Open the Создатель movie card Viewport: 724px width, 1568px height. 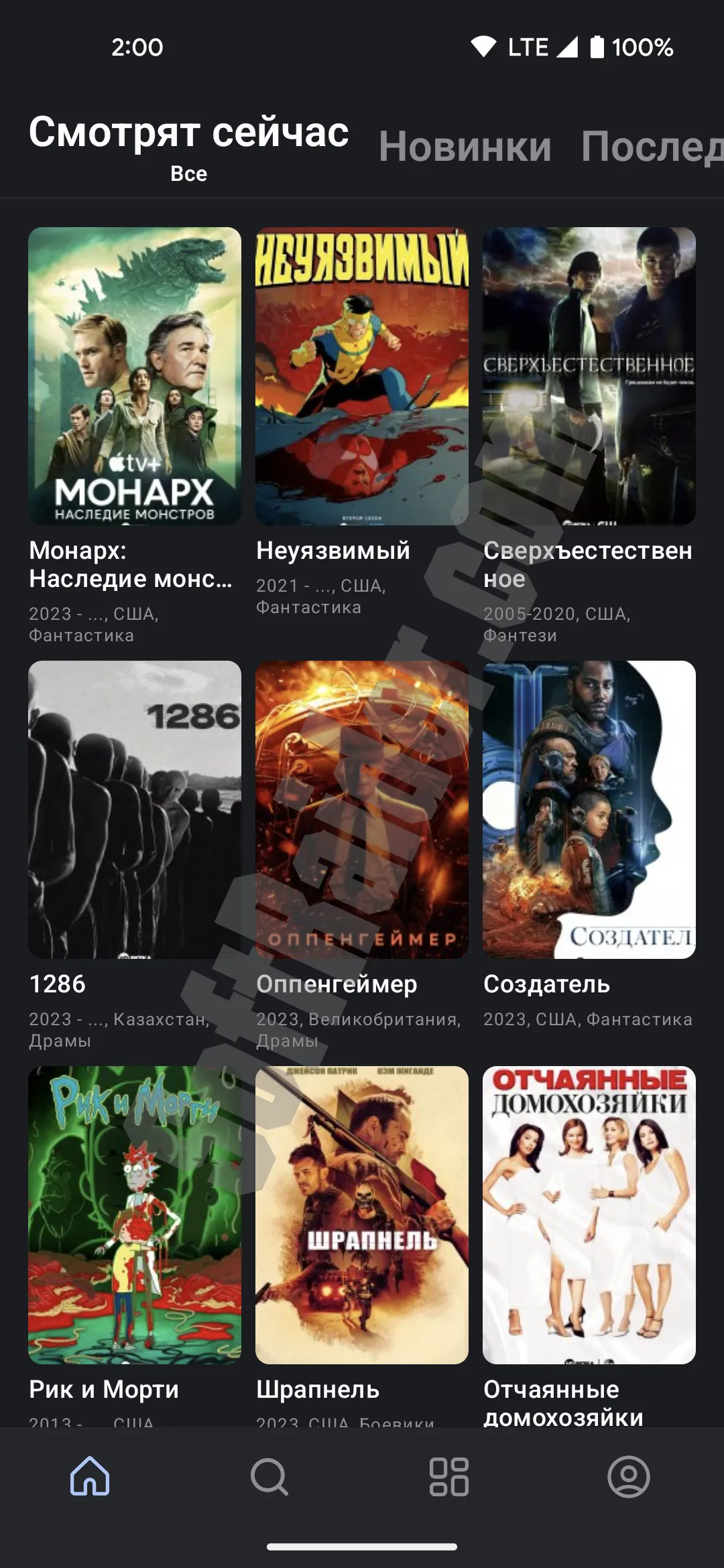(x=589, y=809)
